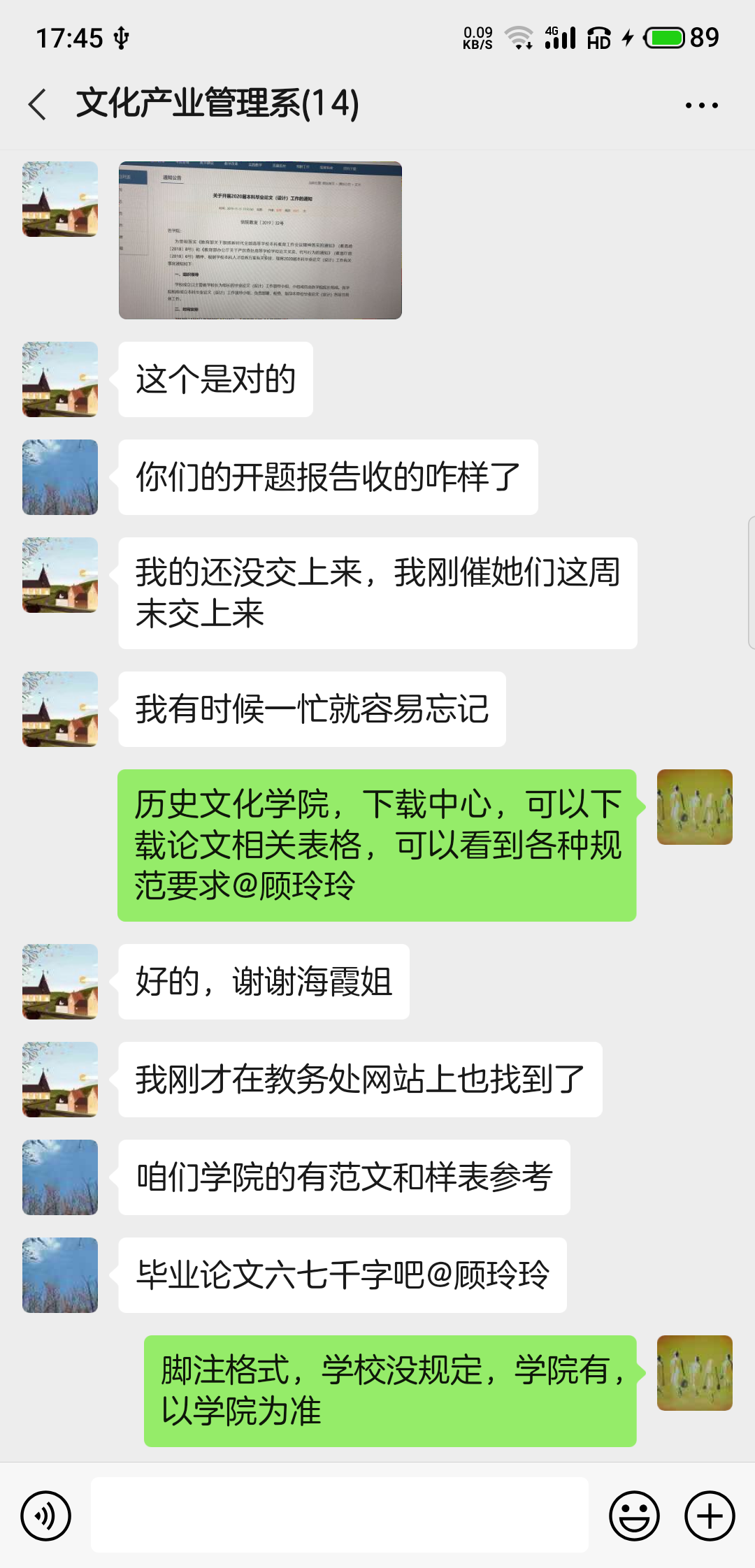Switch to voice message input
Image resolution: width=755 pixels, height=1568 pixels.
click(46, 1516)
